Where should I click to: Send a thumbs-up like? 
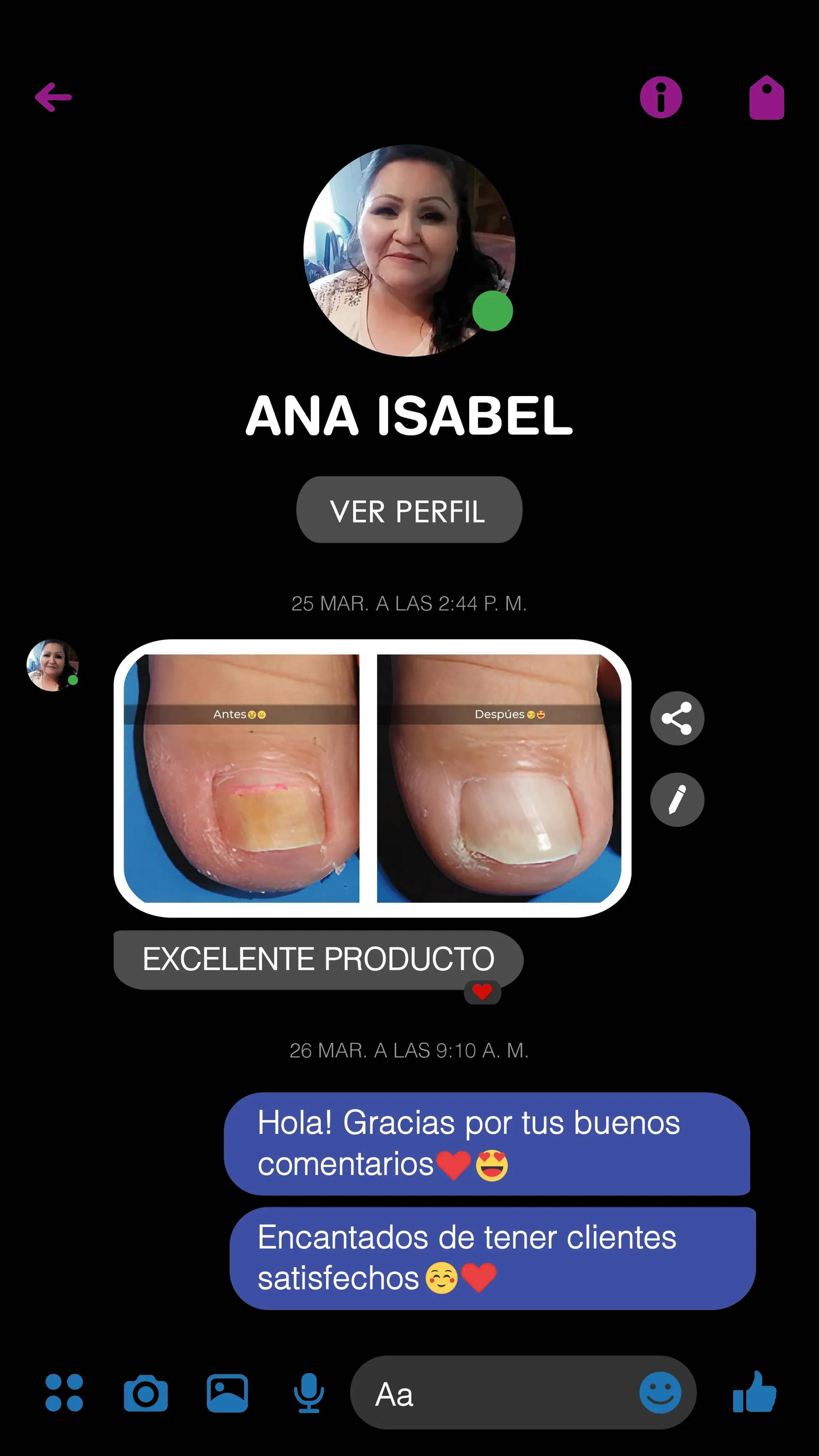pos(754,1391)
